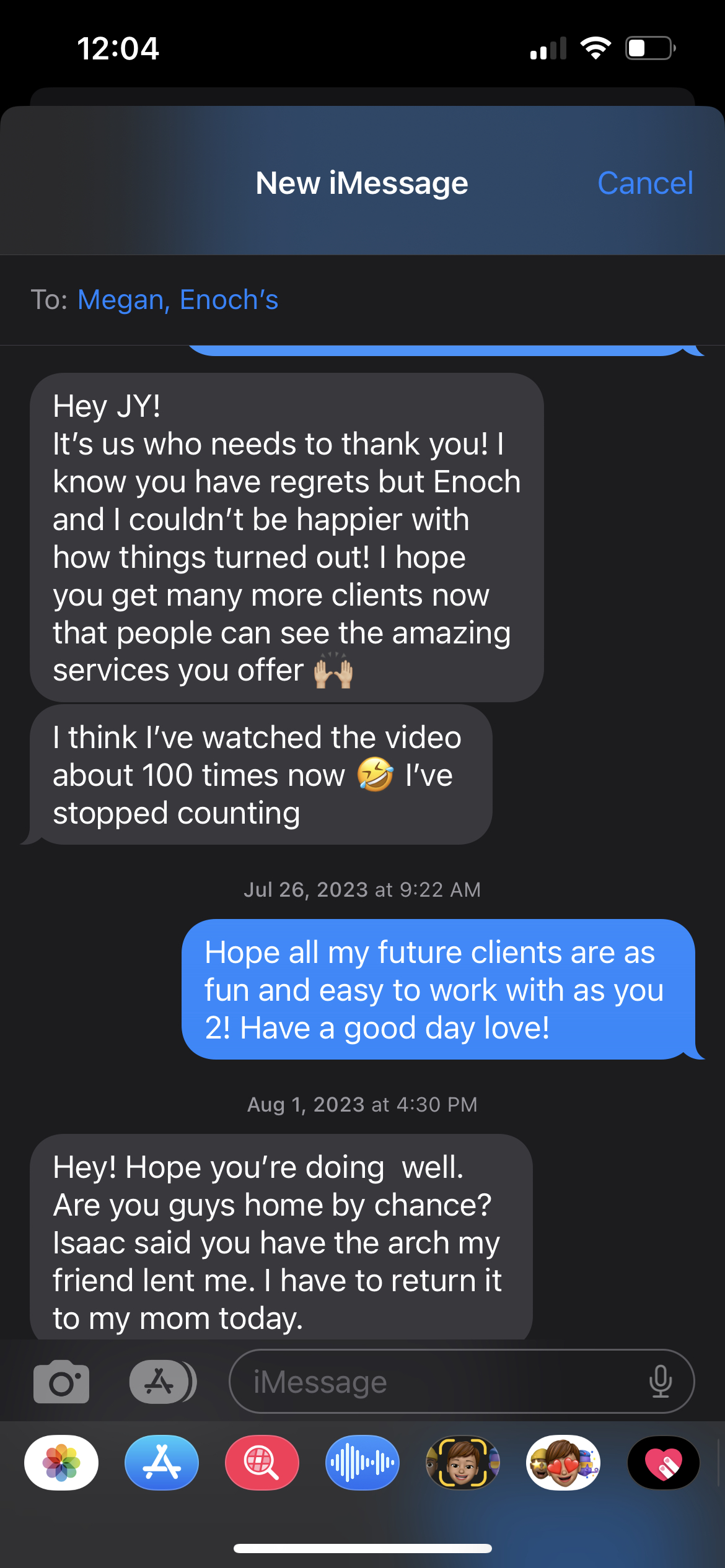The width and height of the screenshot is (725, 1568).
Task: Open the Memoji Stickers app
Action: 563,1463
